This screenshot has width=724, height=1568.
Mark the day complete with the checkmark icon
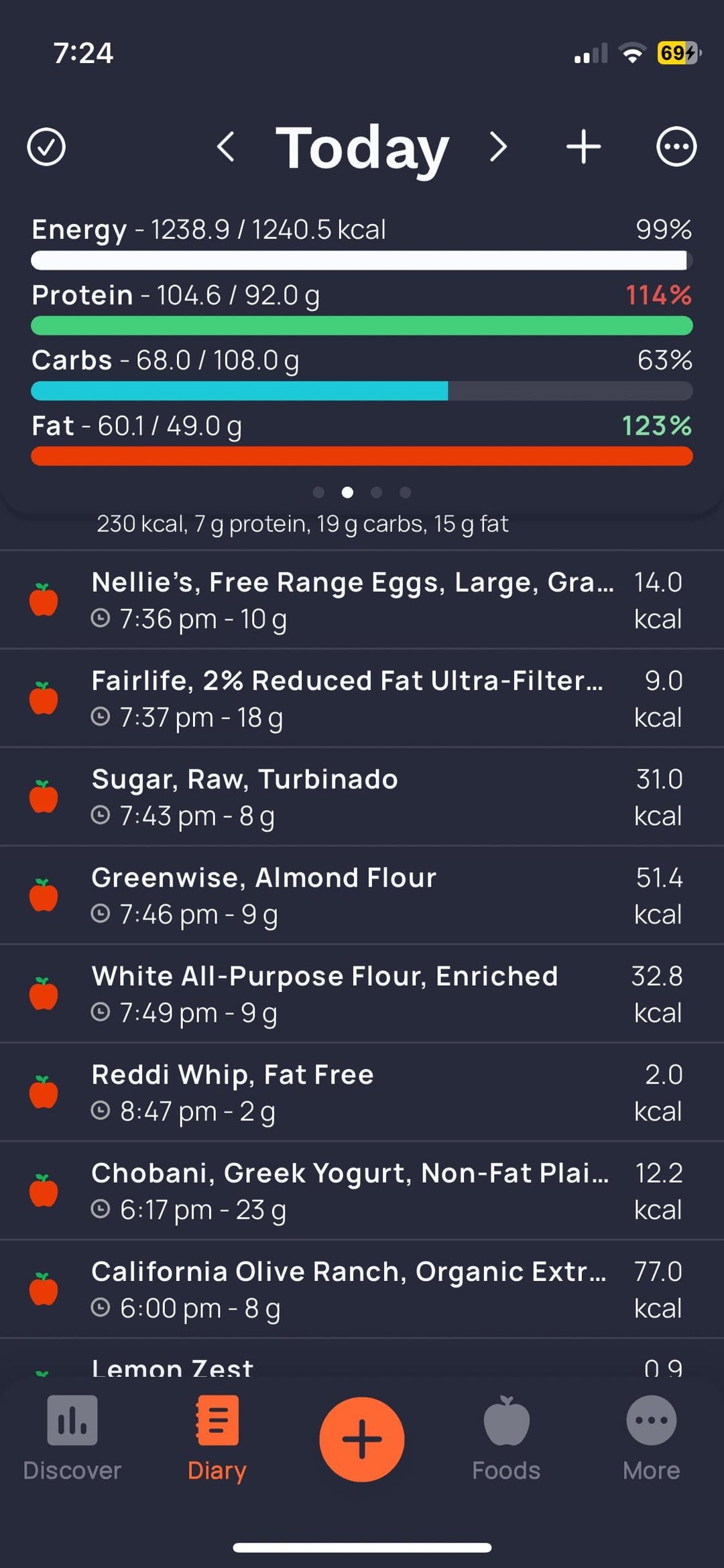46,147
